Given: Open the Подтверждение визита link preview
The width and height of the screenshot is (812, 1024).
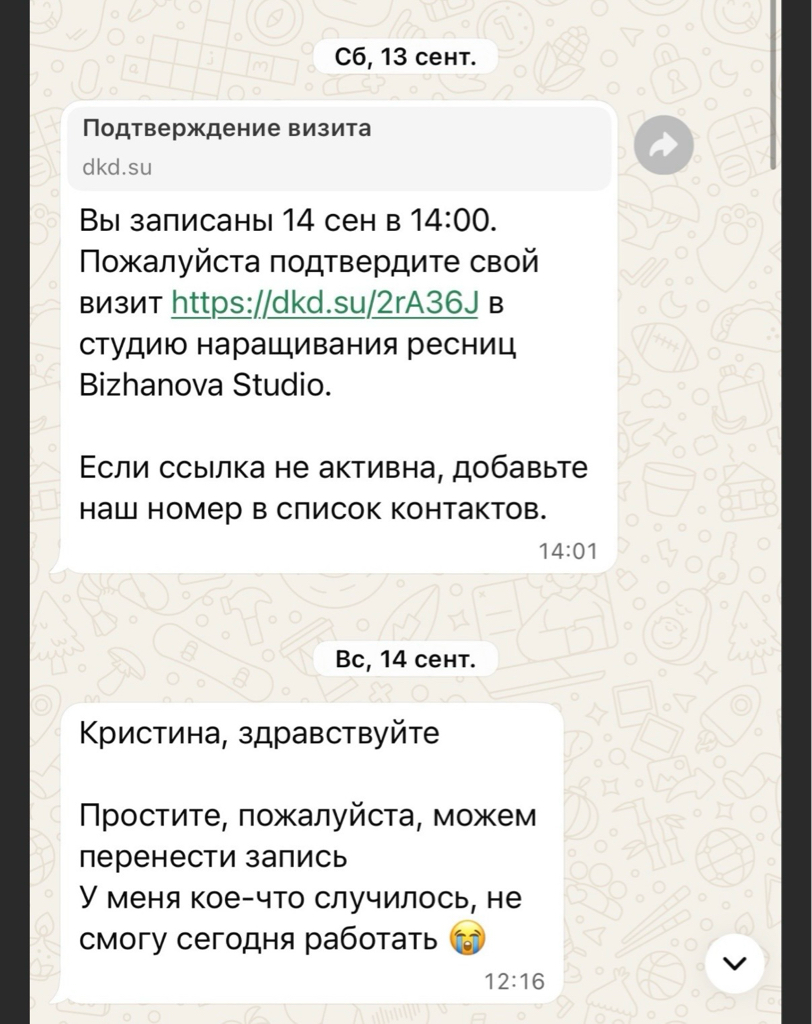Looking at the screenshot, I should click(x=340, y=146).
